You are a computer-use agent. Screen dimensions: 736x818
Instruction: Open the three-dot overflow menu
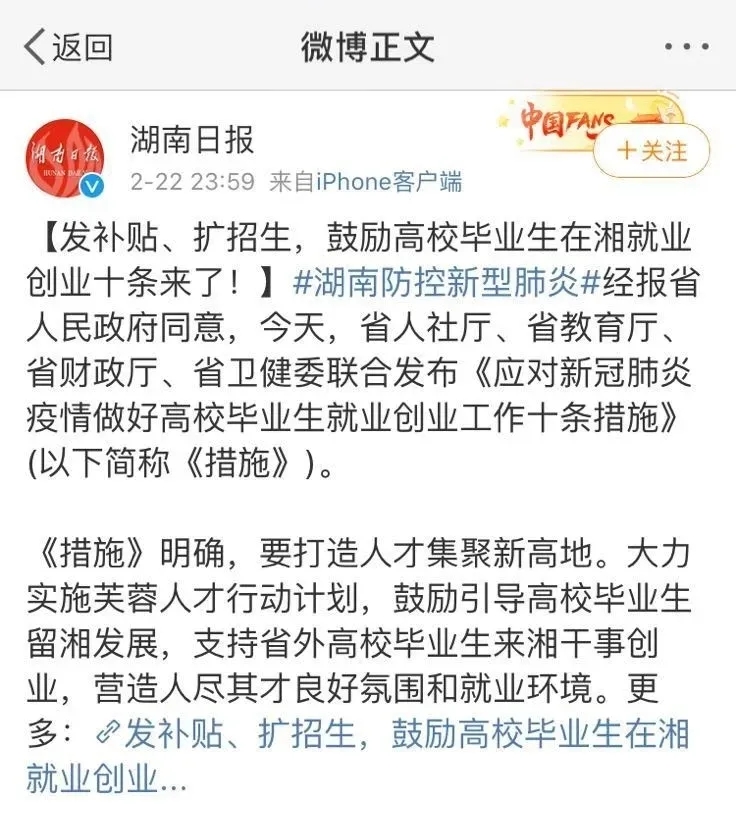tap(686, 47)
